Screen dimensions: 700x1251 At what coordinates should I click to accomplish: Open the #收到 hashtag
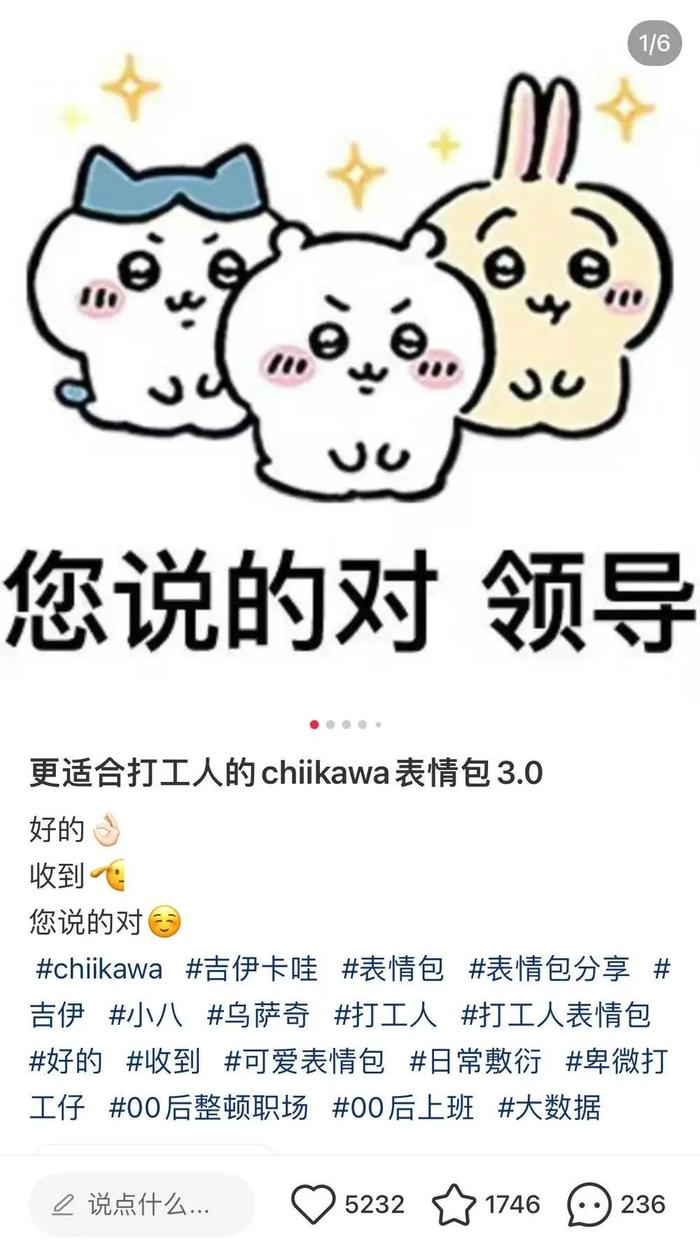[164, 1062]
